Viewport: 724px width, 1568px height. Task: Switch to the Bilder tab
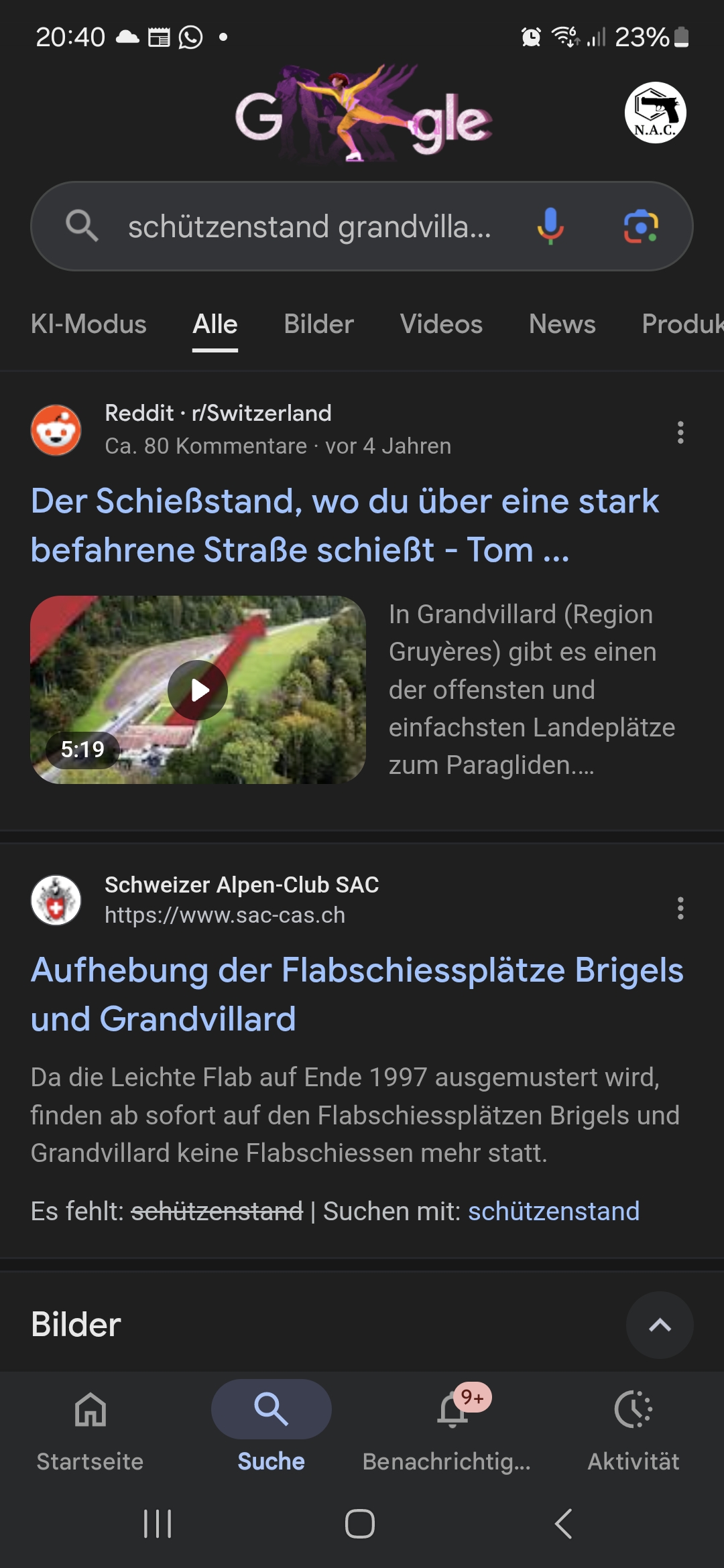[x=318, y=324]
